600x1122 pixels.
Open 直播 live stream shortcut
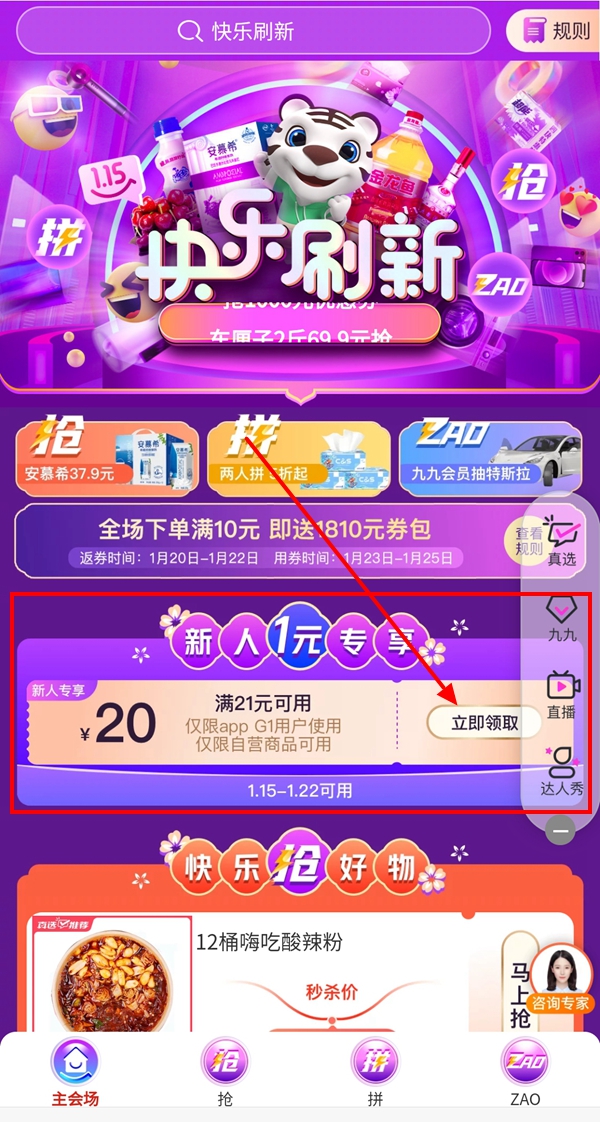(562, 694)
